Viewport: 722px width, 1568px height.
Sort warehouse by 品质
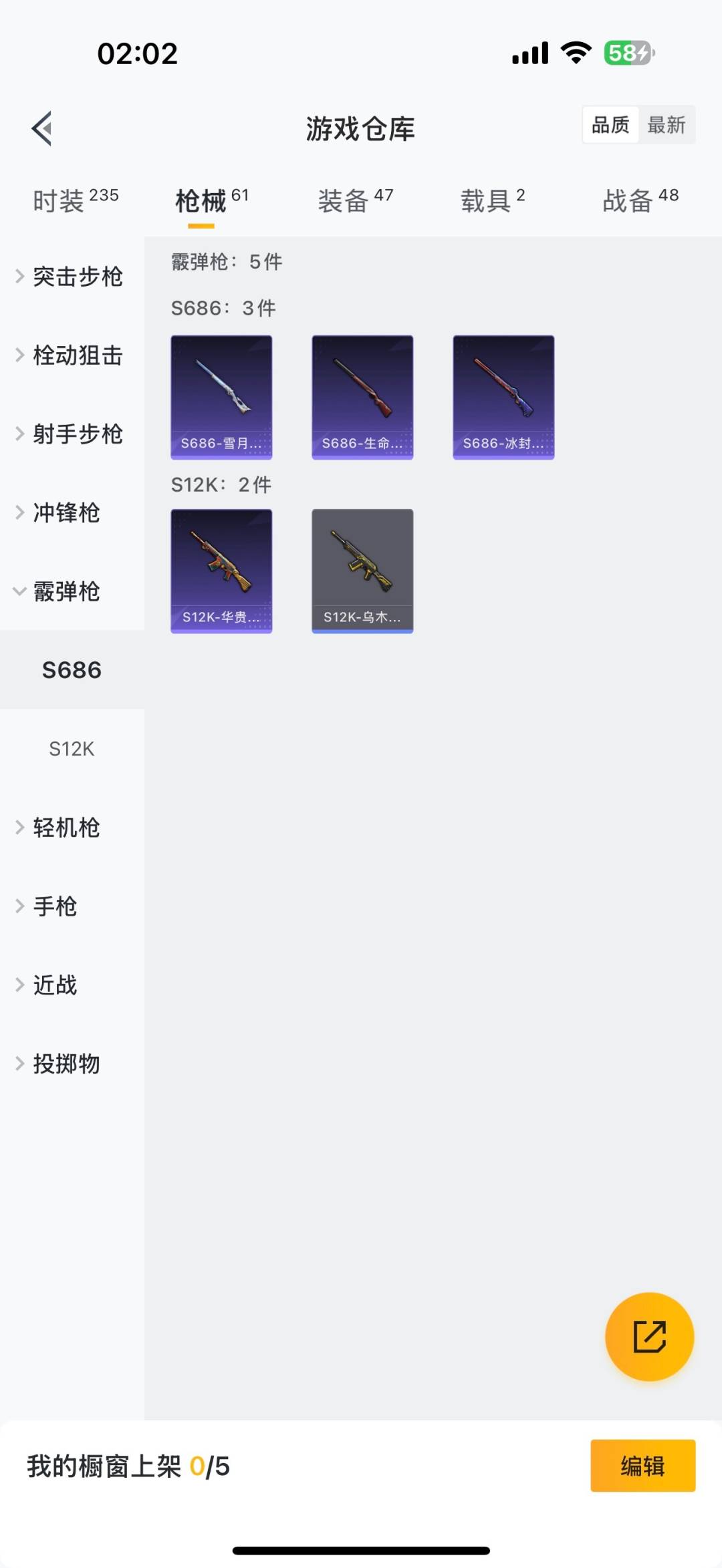point(610,125)
